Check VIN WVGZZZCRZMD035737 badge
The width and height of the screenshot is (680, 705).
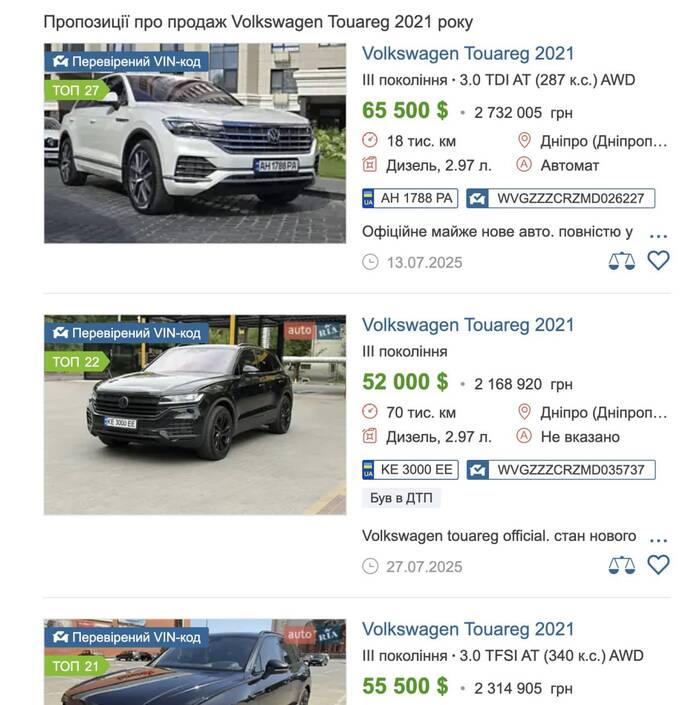pos(561,469)
